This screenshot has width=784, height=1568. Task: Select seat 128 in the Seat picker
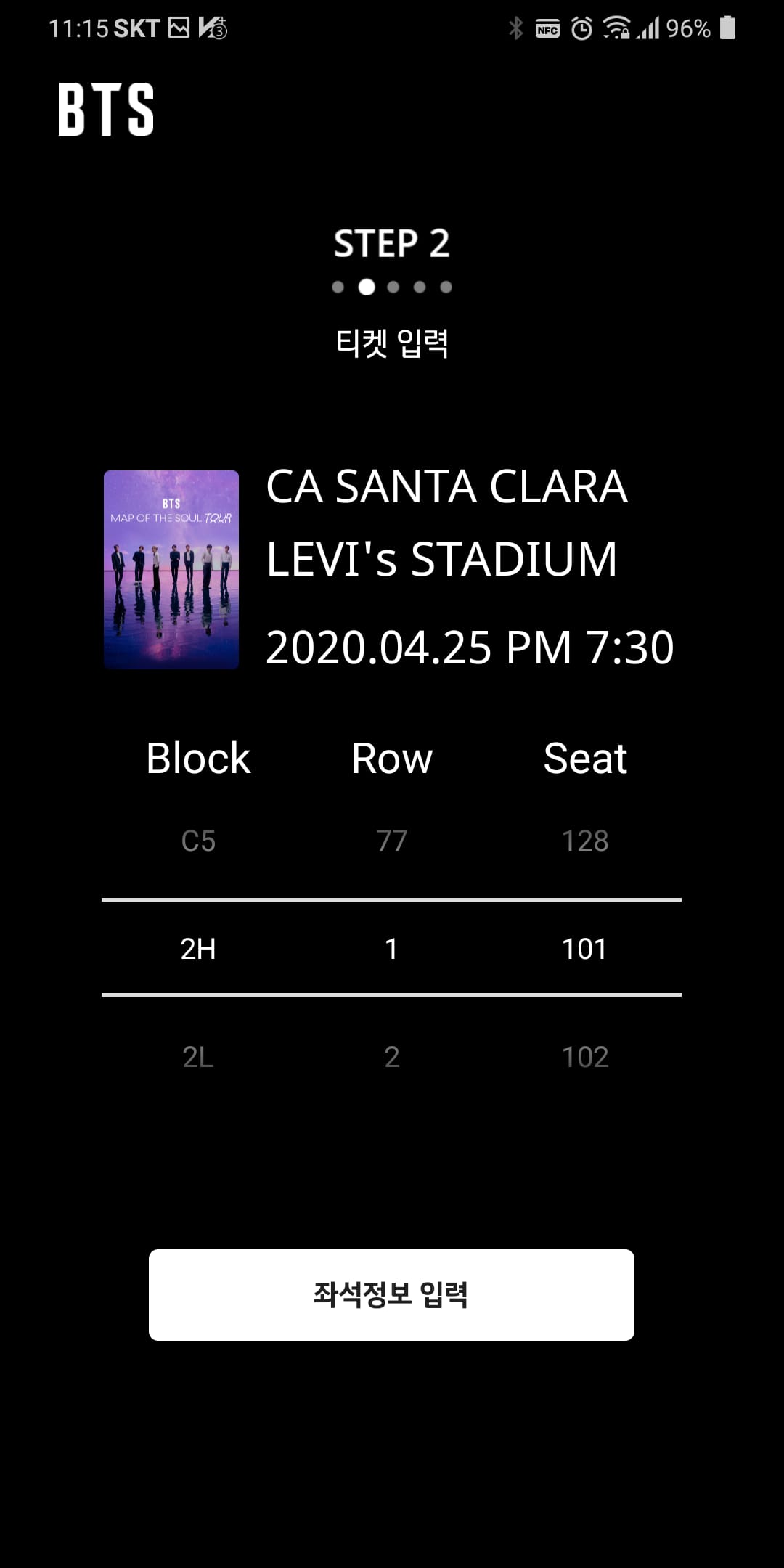tap(585, 841)
